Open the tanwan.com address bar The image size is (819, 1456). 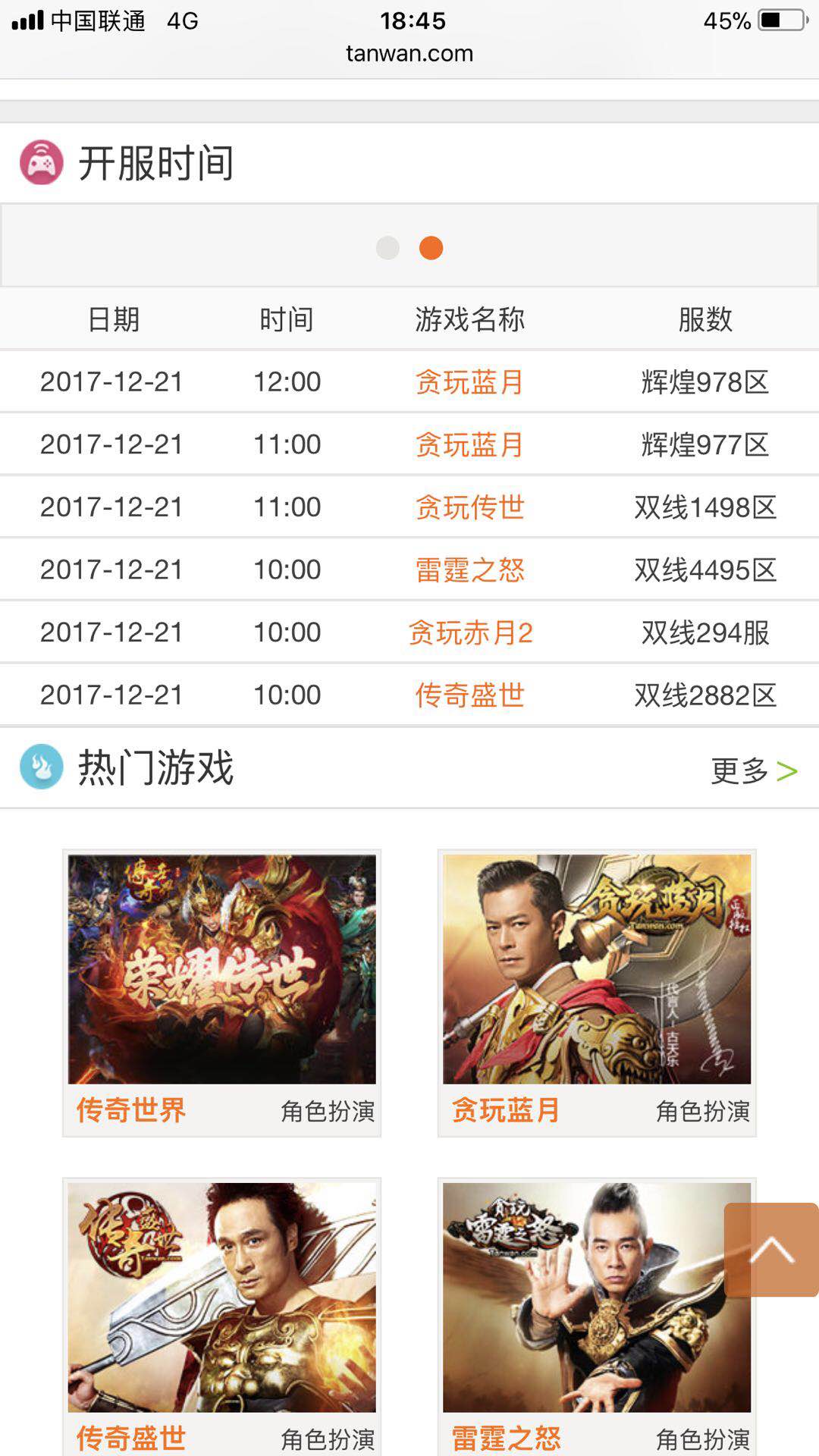pyautogui.click(x=408, y=53)
